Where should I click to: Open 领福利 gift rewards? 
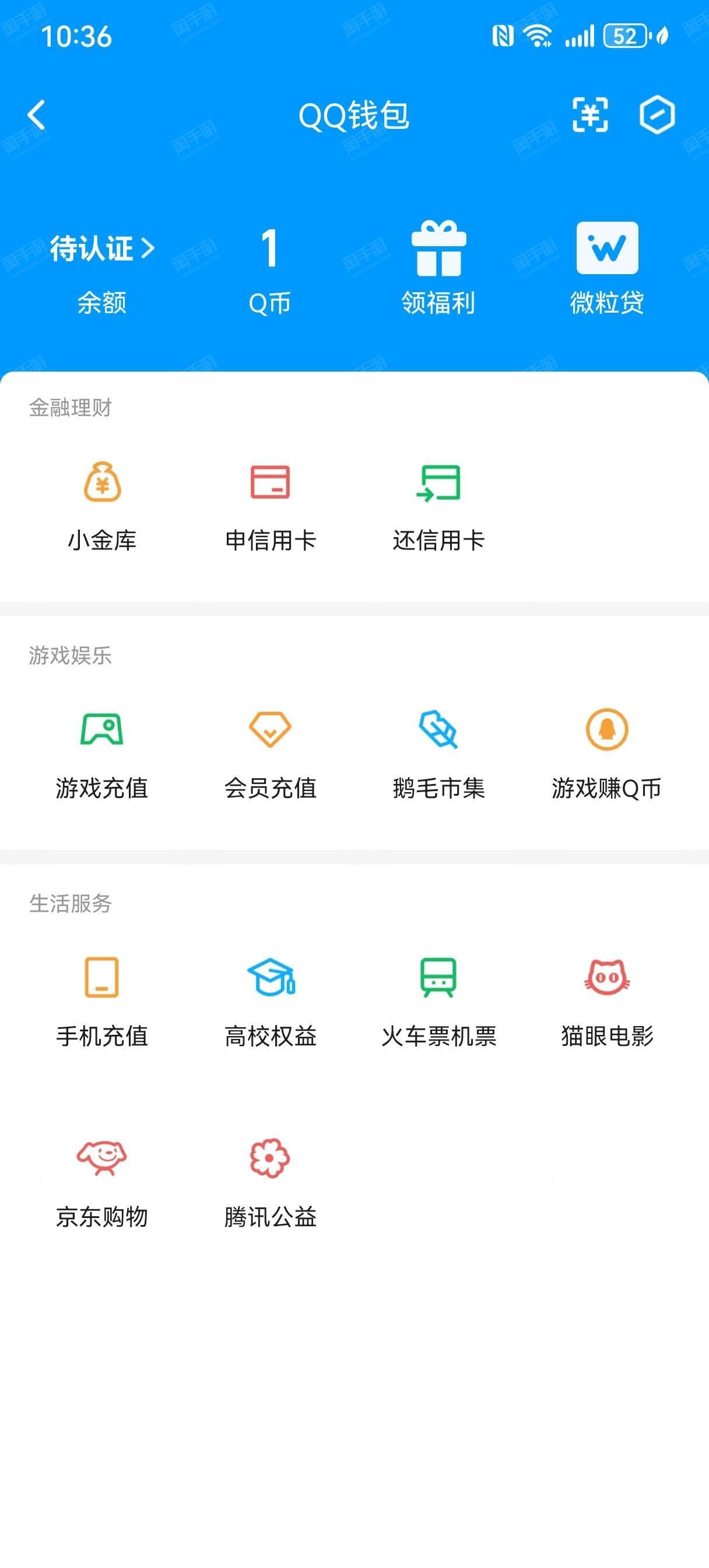point(438,268)
